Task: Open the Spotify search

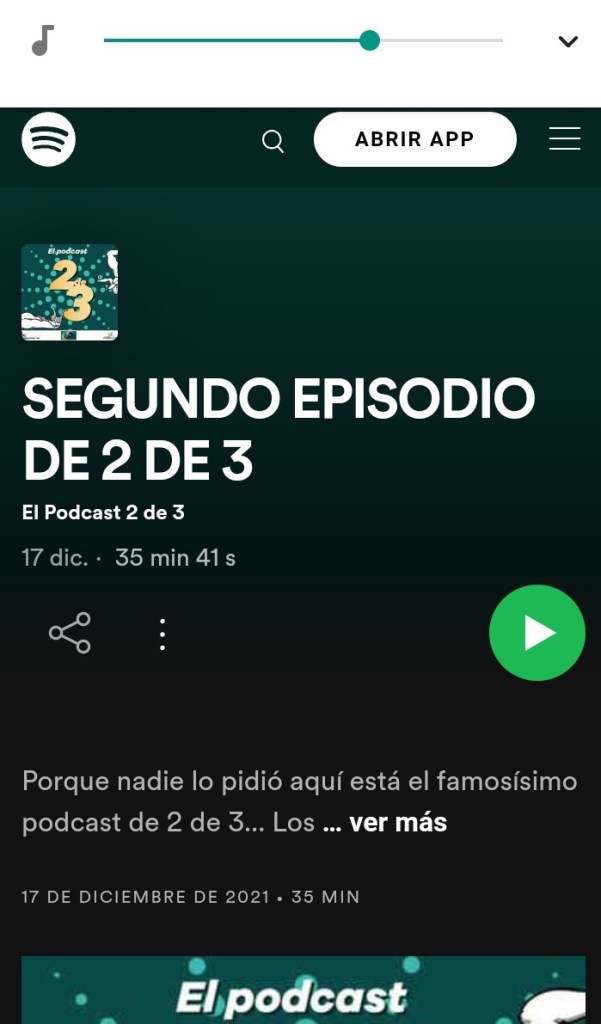Action: pos(273,141)
